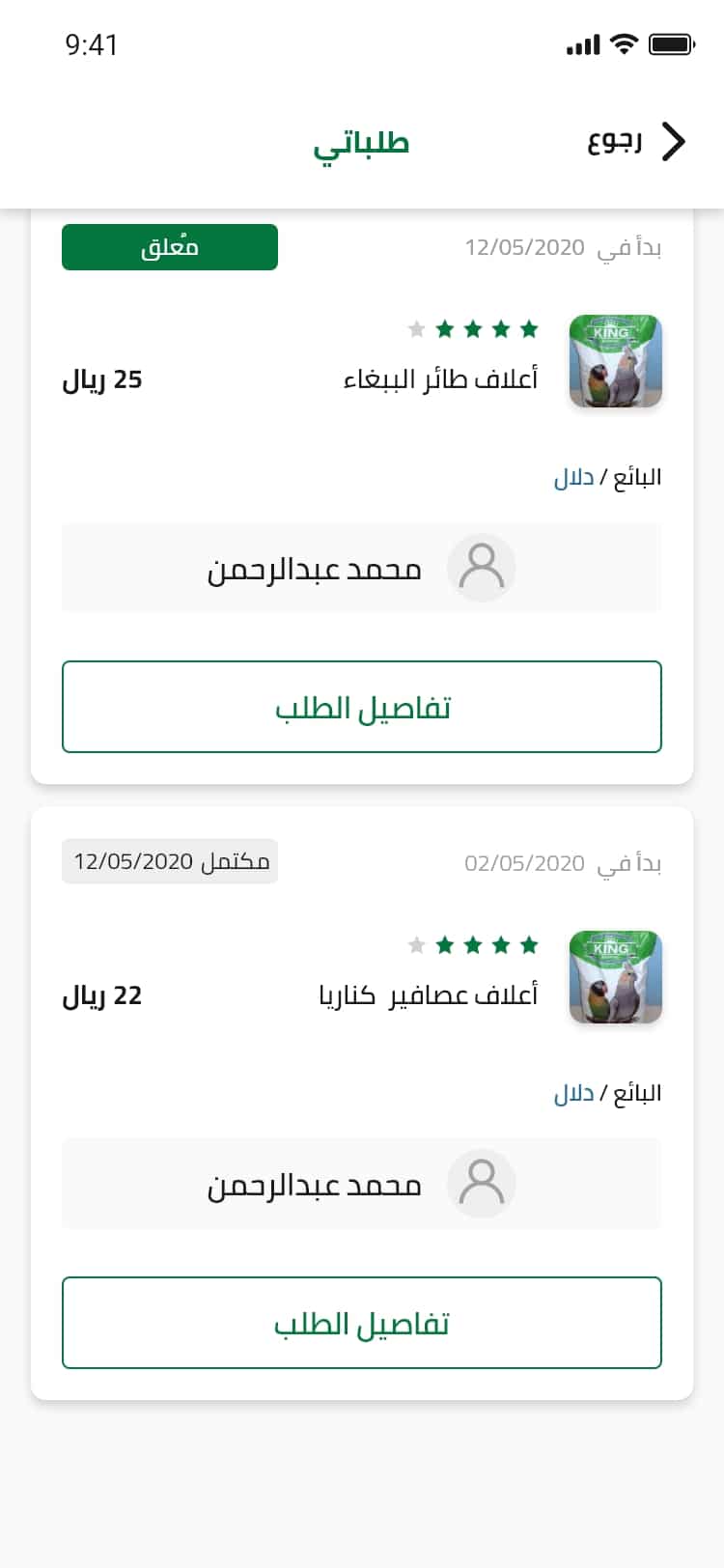Screen dimensions: 724x1568
Task: Open seller محمد عبدالرحمن in the 22 ريال order
Action: pyautogui.click(x=362, y=1184)
